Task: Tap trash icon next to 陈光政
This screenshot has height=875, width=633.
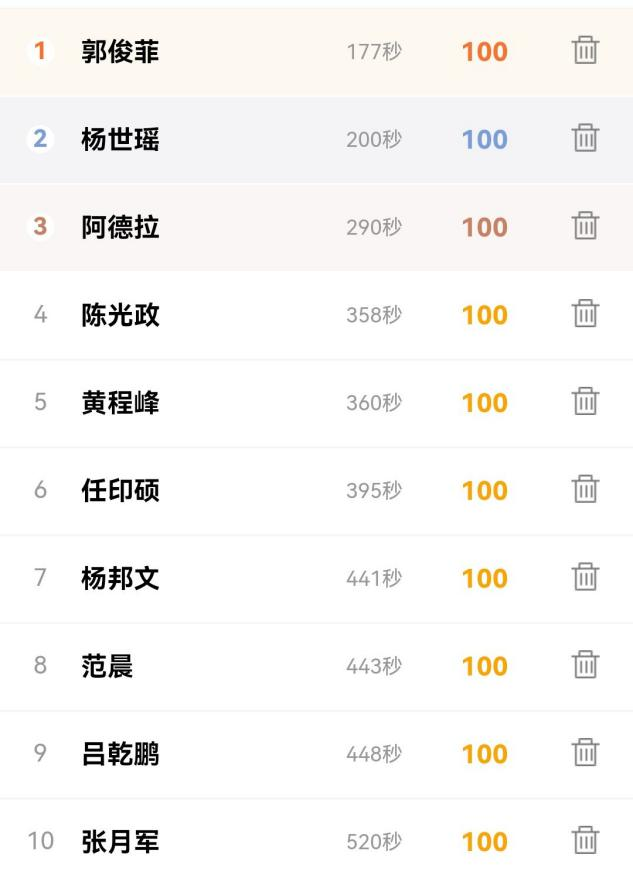Action: click(585, 315)
